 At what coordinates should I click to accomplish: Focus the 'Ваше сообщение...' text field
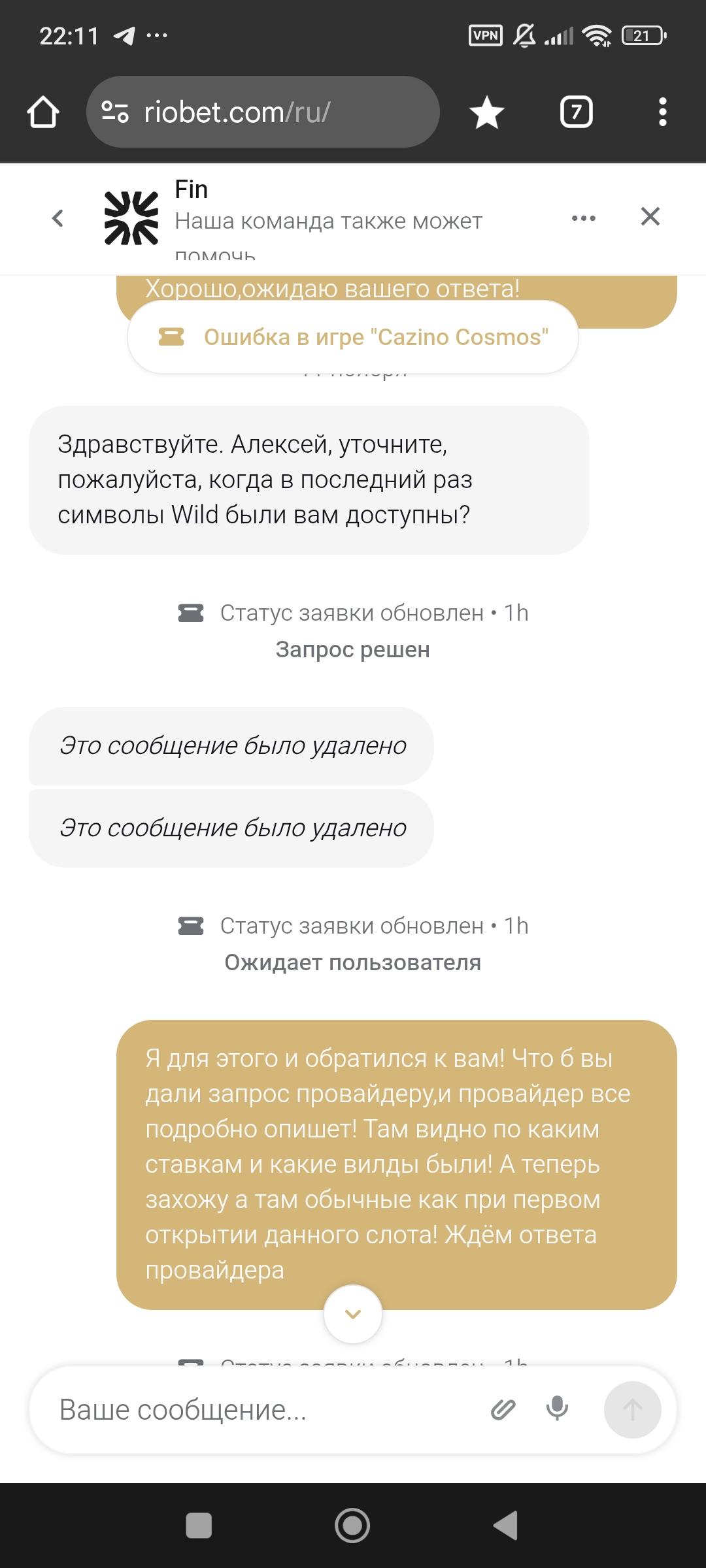click(x=261, y=1410)
